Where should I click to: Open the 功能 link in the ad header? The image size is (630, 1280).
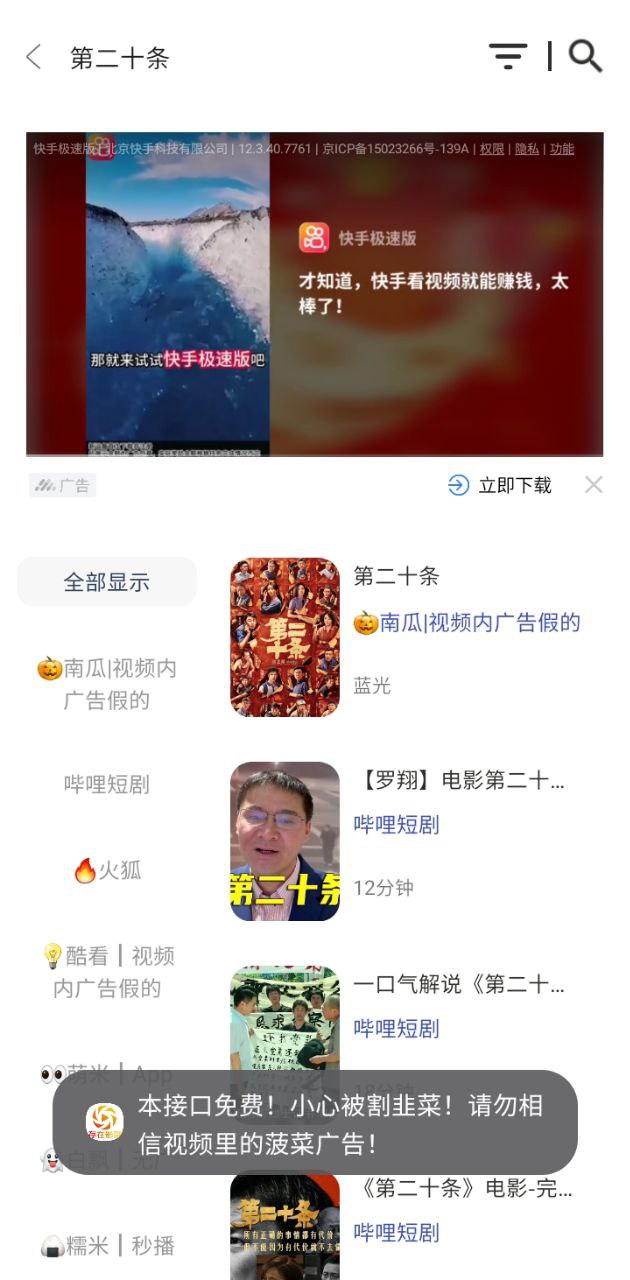pyautogui.click(x=562, y=149)
